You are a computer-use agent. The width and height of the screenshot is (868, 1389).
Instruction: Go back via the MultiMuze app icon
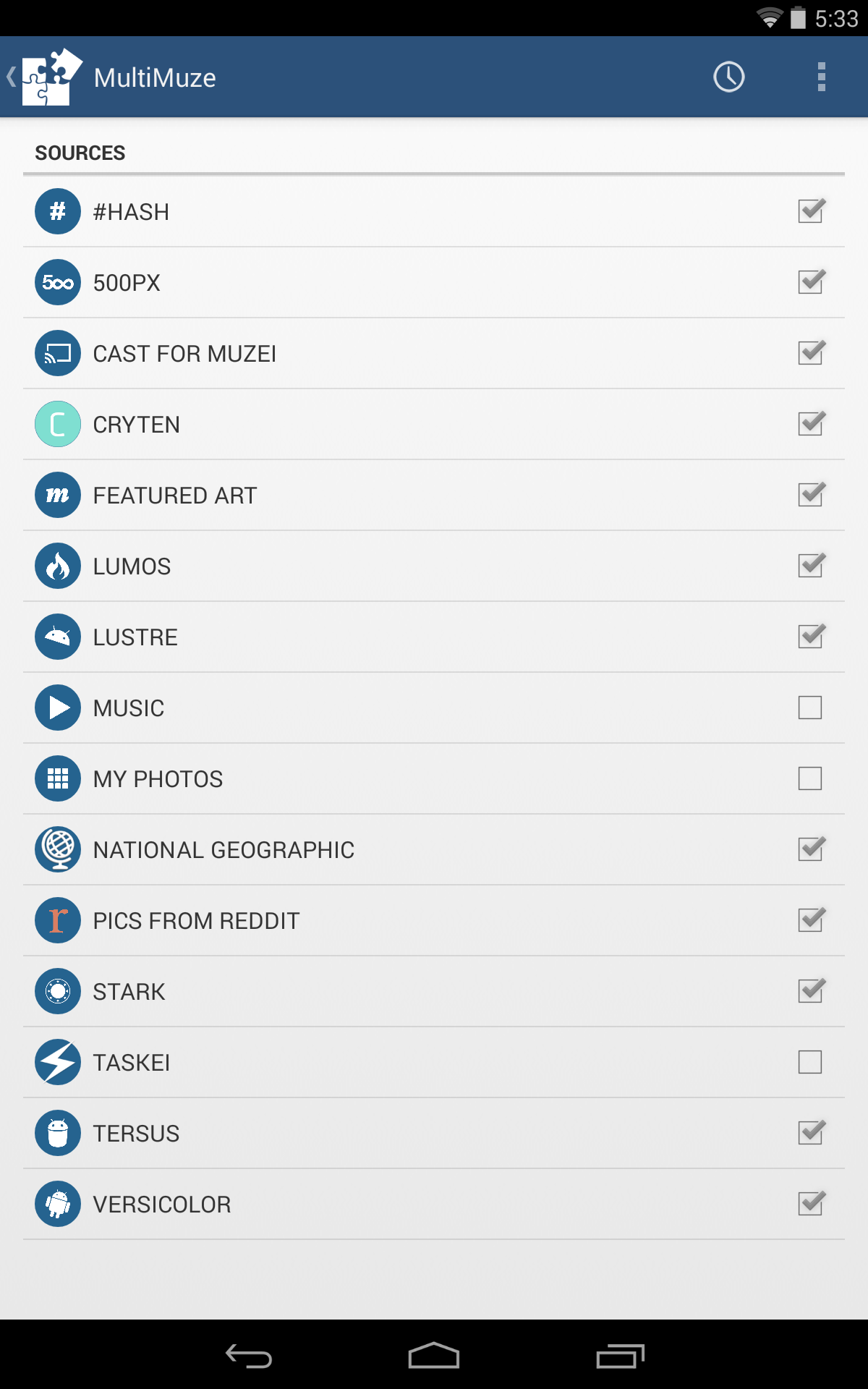[x=45, y=77]
